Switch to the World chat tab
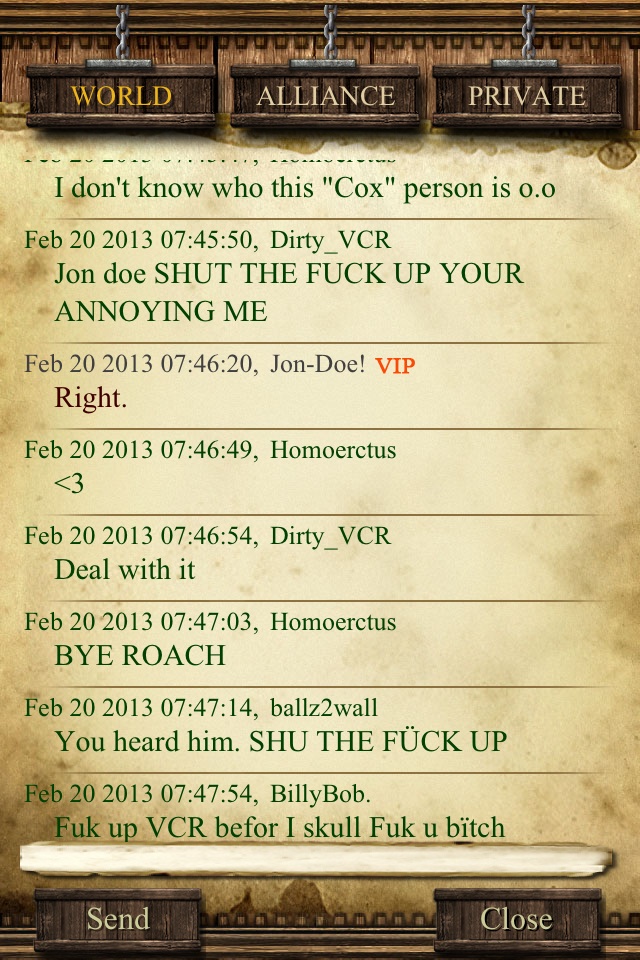Viewport: 640px width, 960px height. (x=121, y=96)
